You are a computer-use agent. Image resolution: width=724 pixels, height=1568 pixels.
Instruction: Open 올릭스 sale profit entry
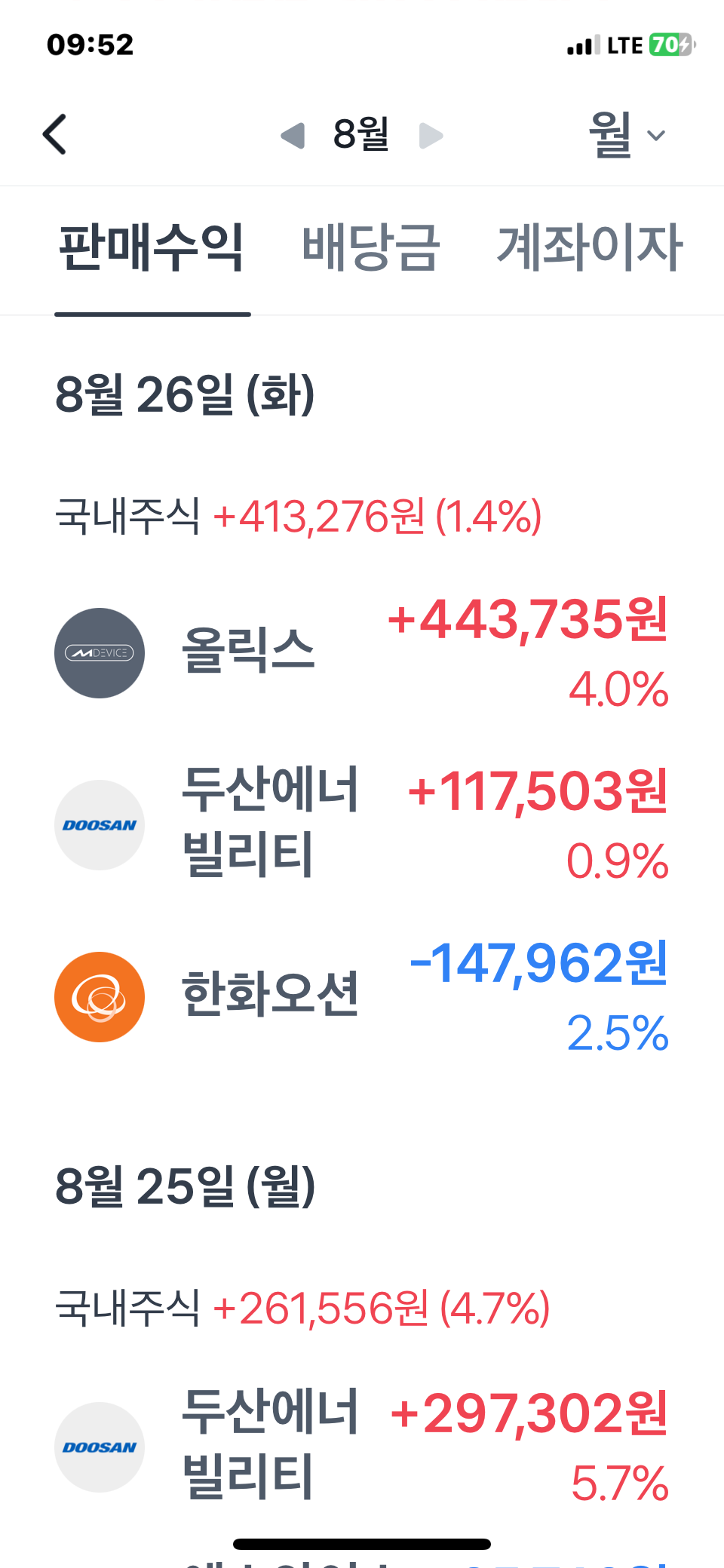tap(362, 652)
